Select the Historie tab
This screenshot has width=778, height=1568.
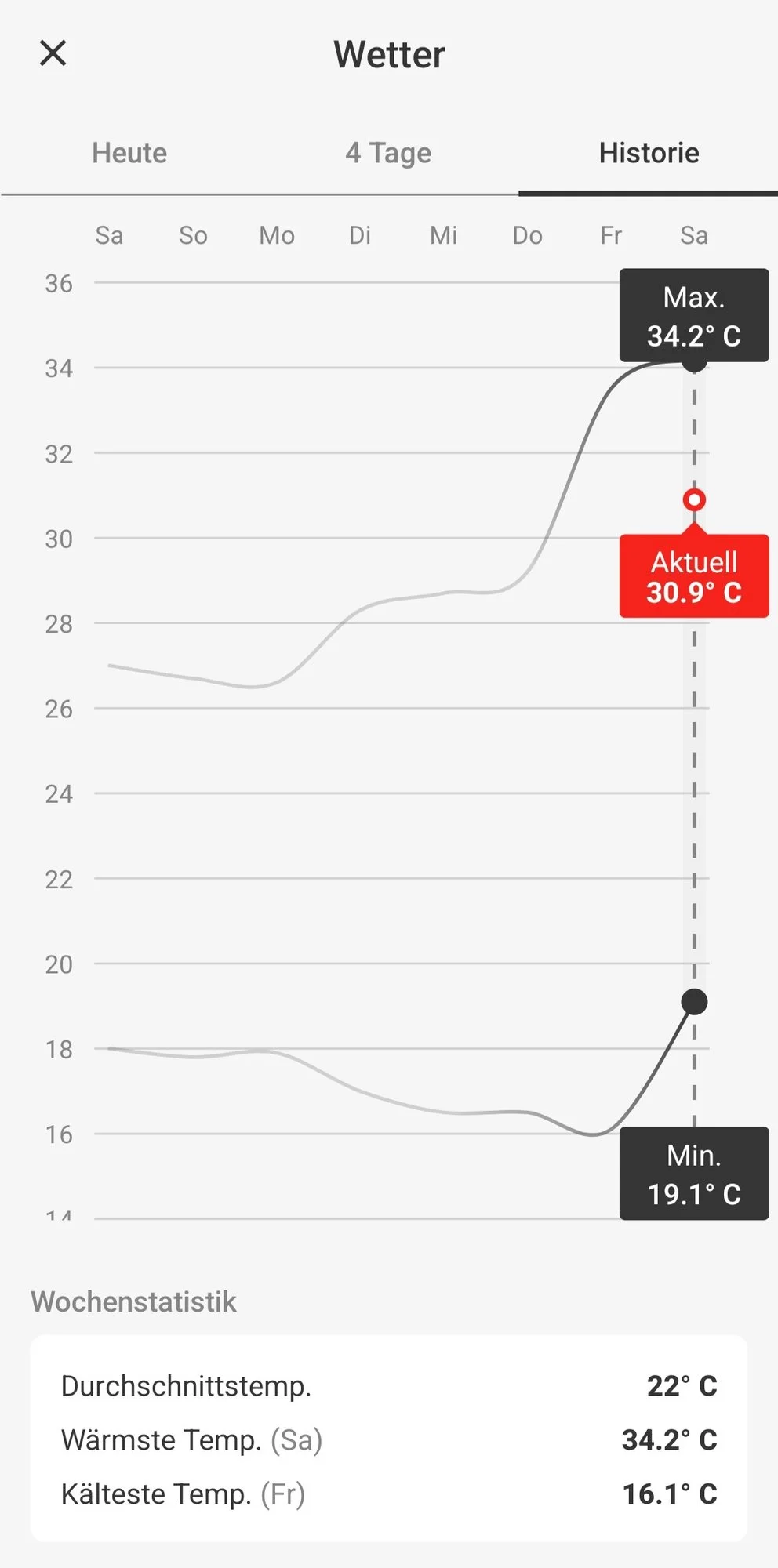pyautogui.click(x=649, y=153)
